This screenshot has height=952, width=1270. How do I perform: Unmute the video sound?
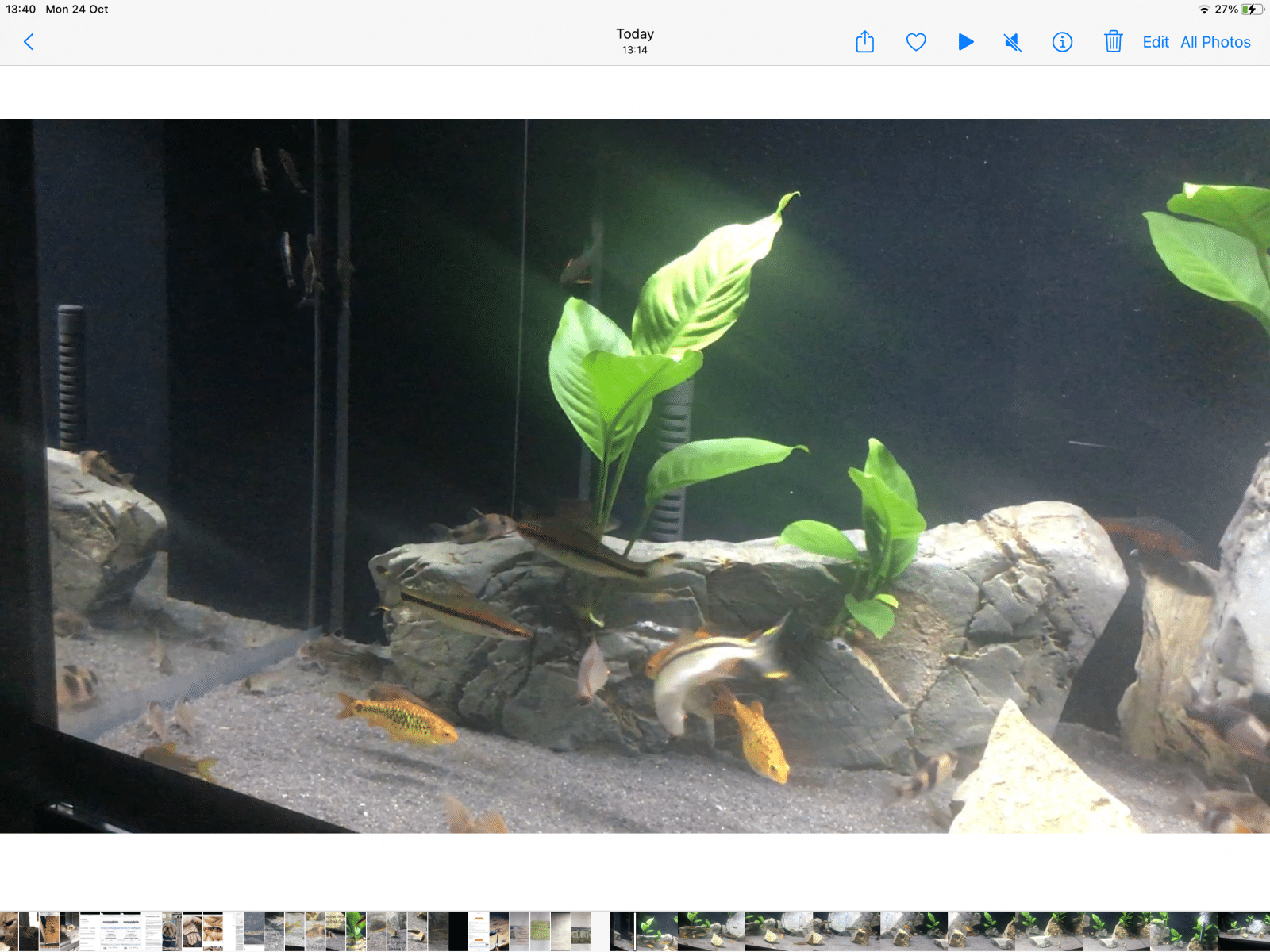click(x=1012, y=42)
